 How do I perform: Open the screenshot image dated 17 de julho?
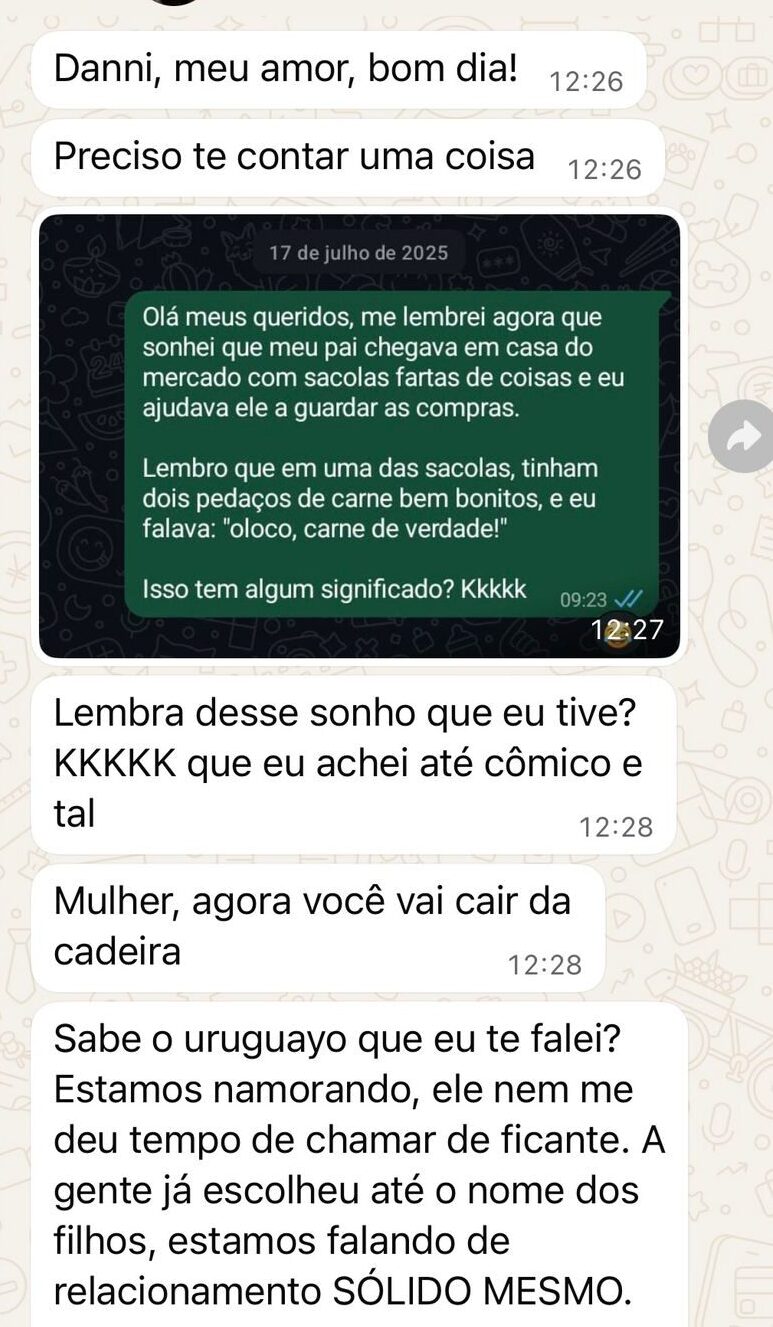[359, 436]
